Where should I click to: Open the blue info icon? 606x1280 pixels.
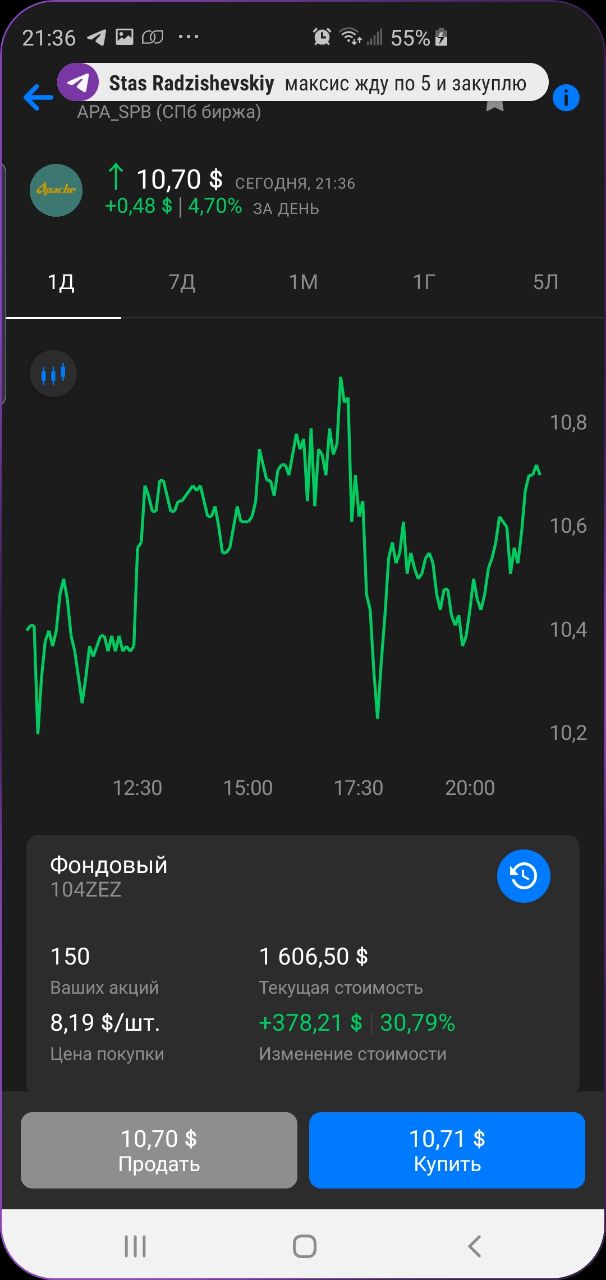566,98
